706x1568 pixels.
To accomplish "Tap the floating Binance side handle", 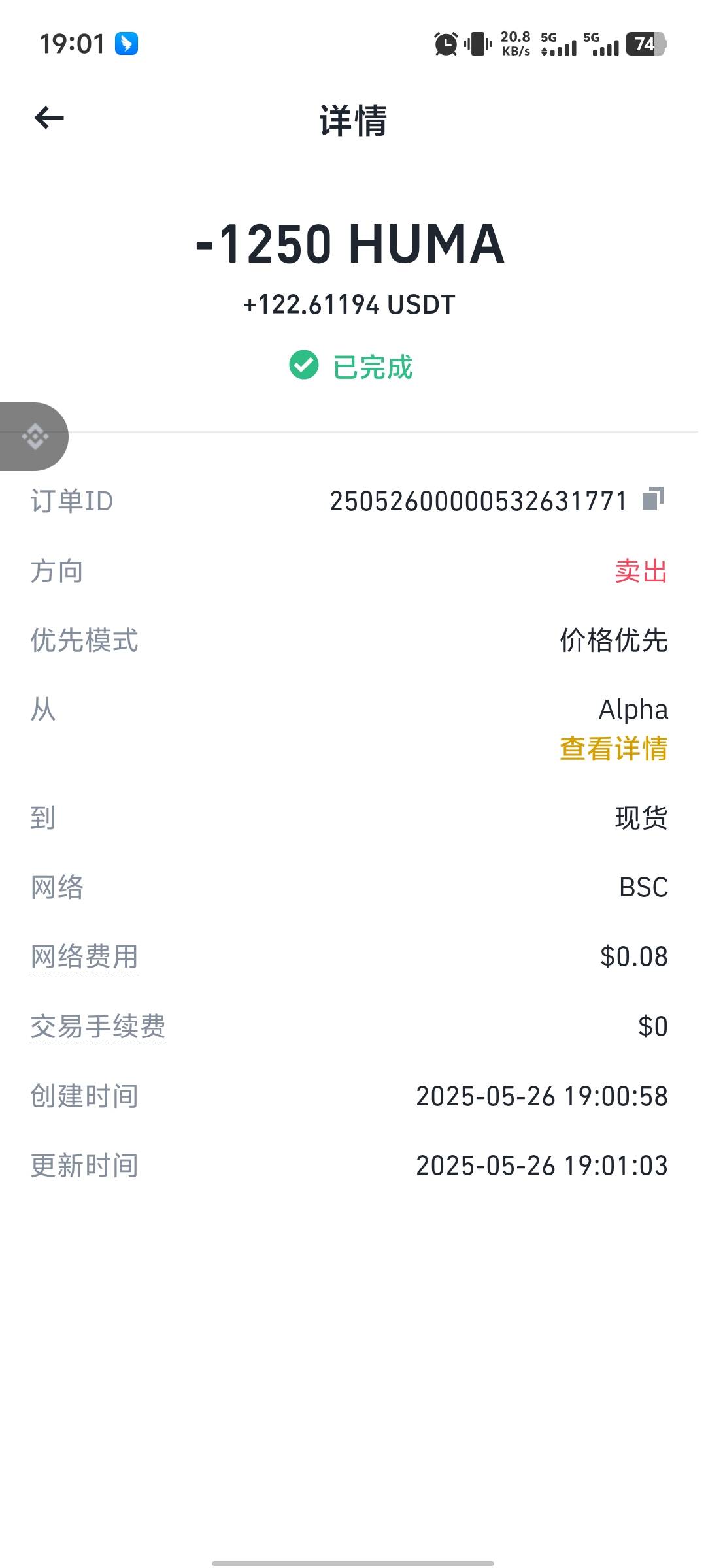I will click(34, 436).
